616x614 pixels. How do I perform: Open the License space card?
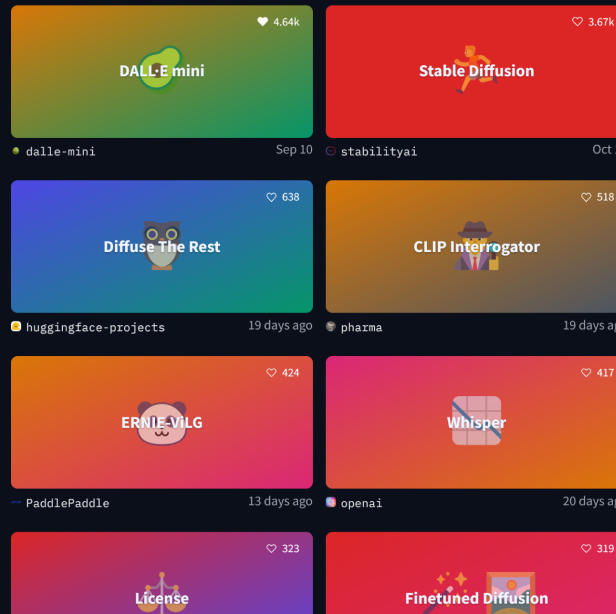161,590
